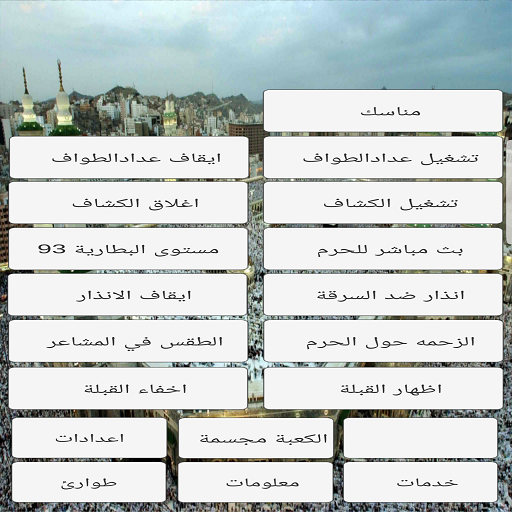
Task: Hide the qibla اخفاء القبلة
Action: (128, 388)
